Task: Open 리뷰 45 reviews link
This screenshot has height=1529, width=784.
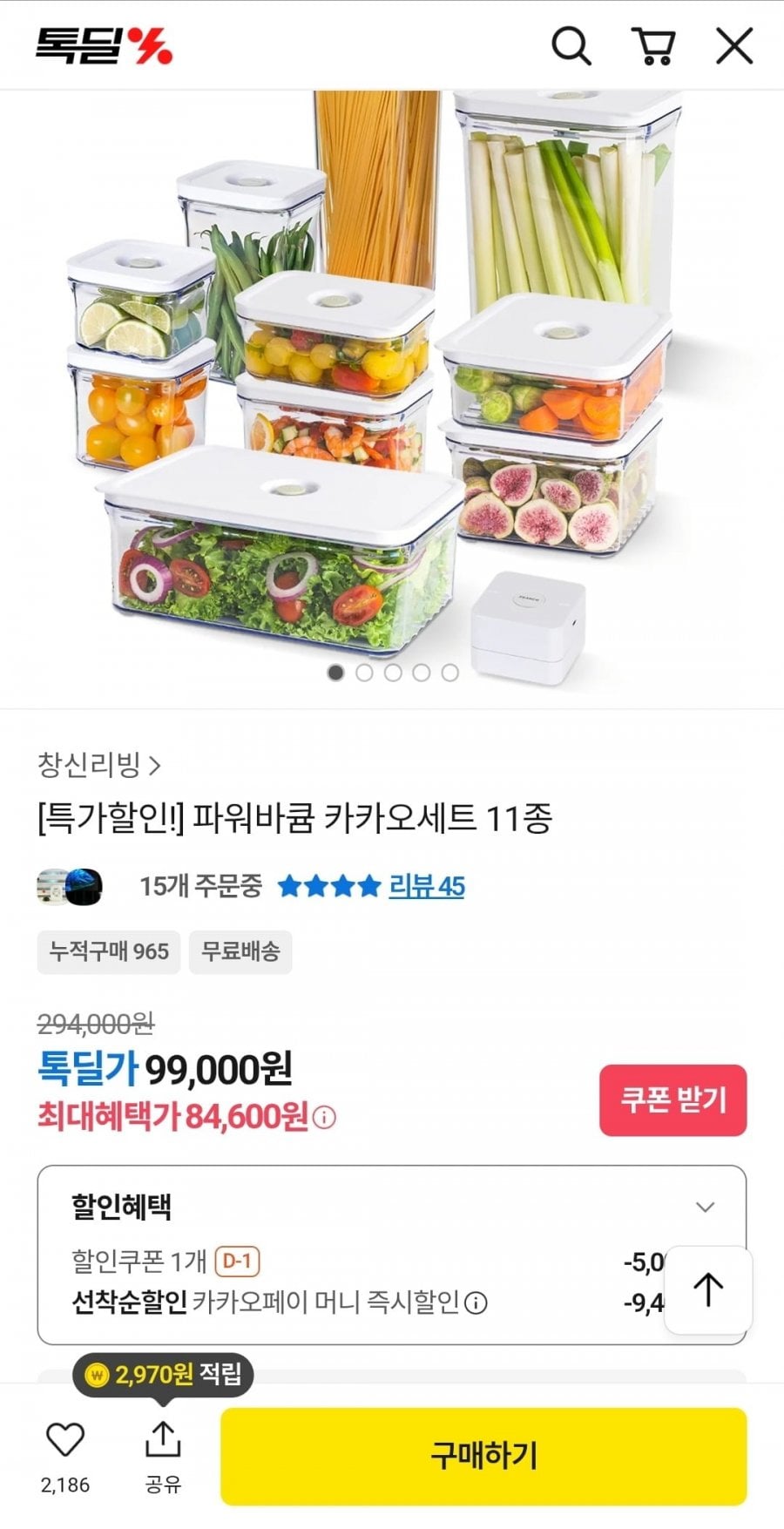Action: tap(426, 886)
